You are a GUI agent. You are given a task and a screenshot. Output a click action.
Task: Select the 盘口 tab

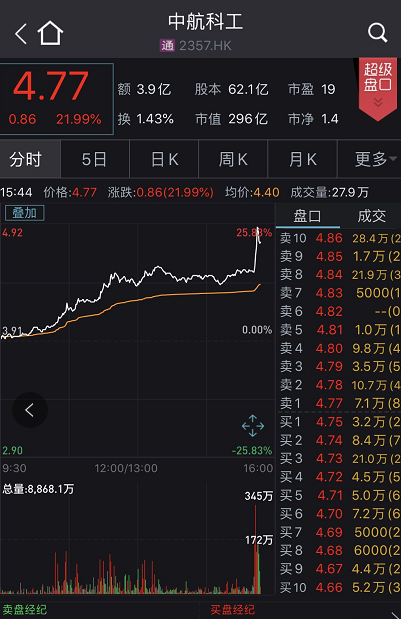pyautogui.click(x=307, y=216)
